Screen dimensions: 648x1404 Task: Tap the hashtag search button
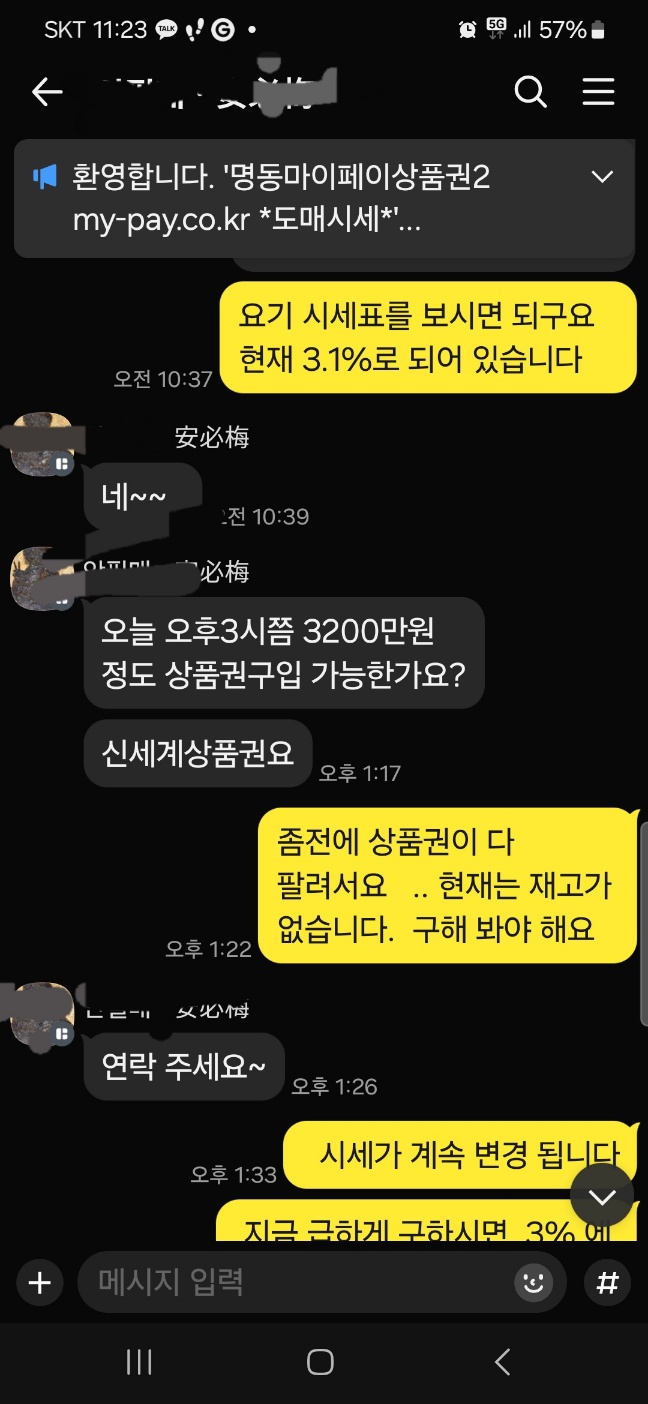click(x=607, y=1283)
